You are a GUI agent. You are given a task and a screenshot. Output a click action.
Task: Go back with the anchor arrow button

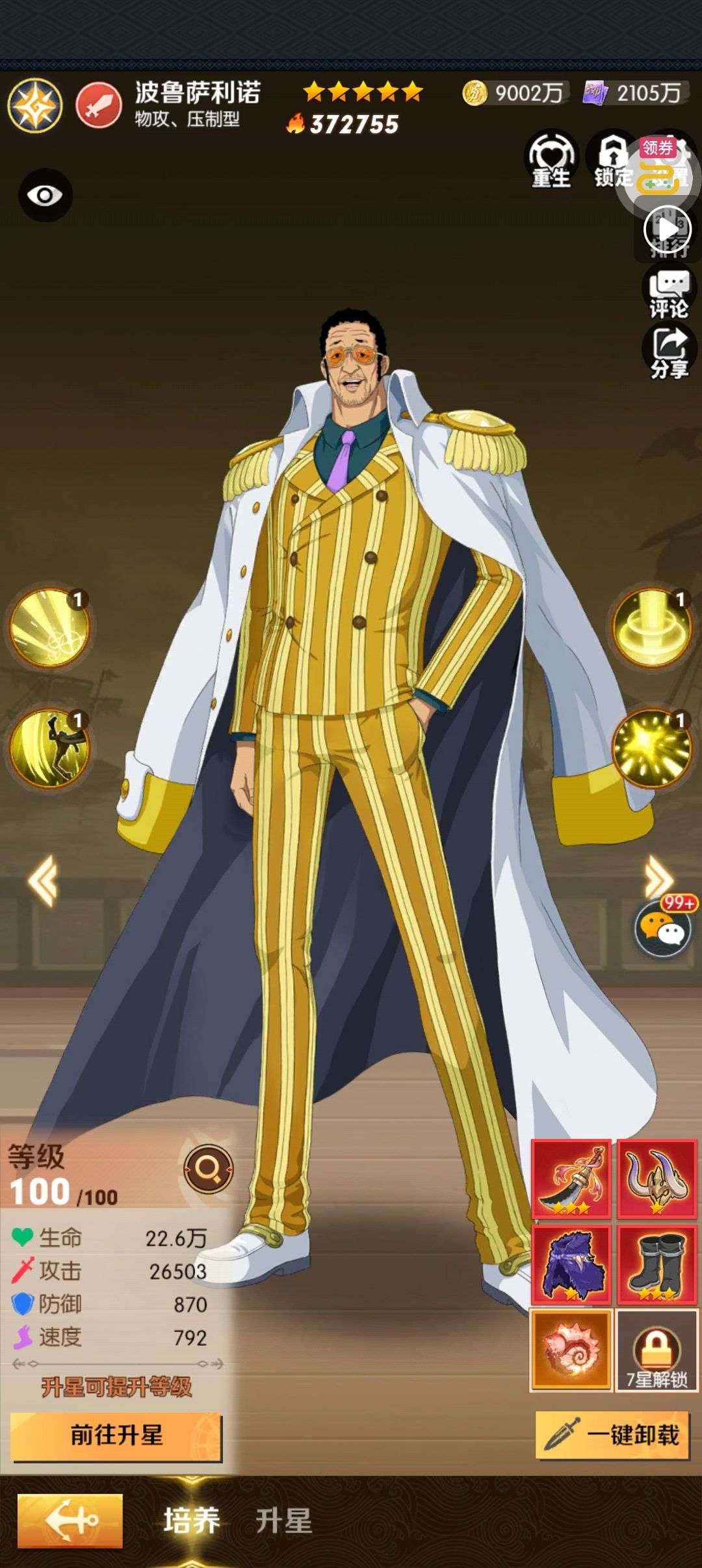click(70, 1521)
